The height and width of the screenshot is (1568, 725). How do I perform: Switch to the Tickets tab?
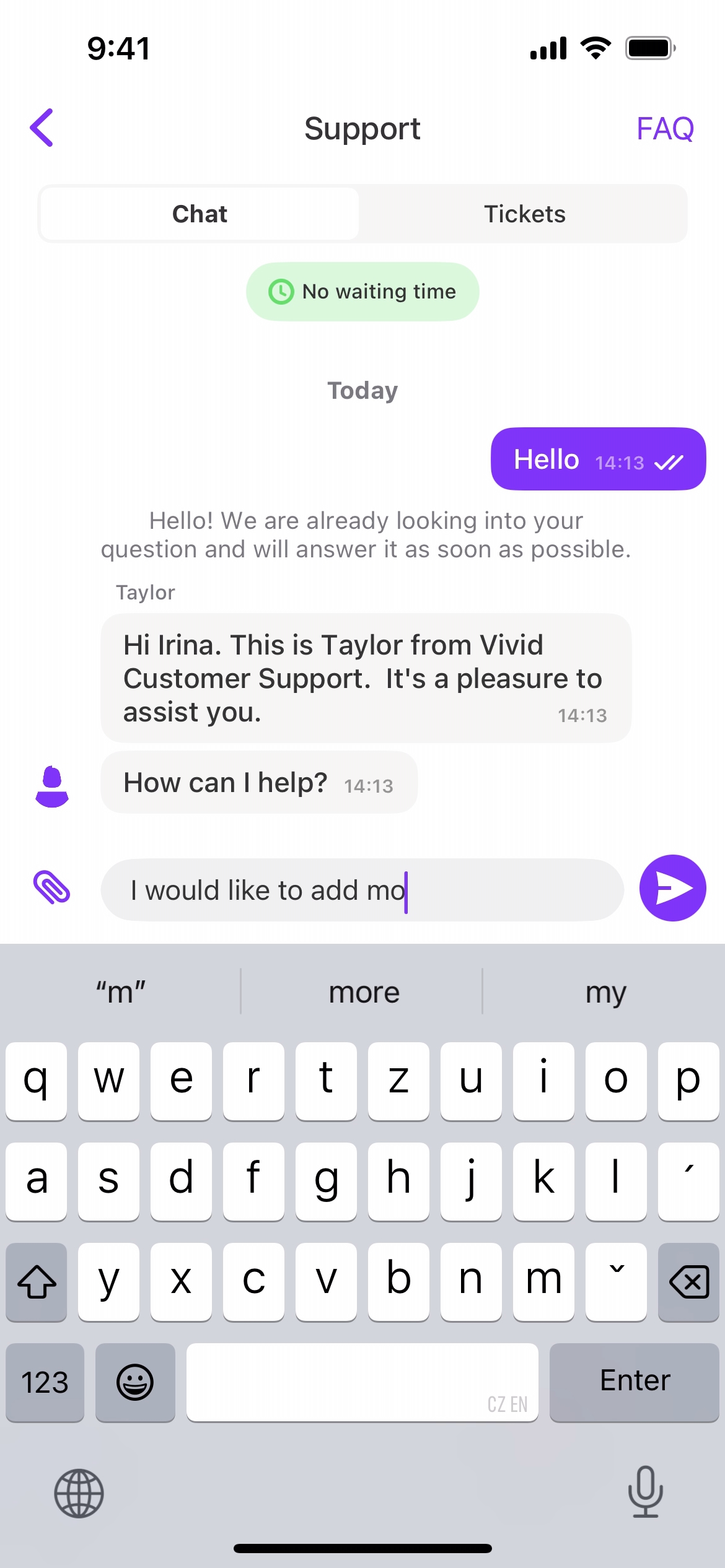pos(524,214)
